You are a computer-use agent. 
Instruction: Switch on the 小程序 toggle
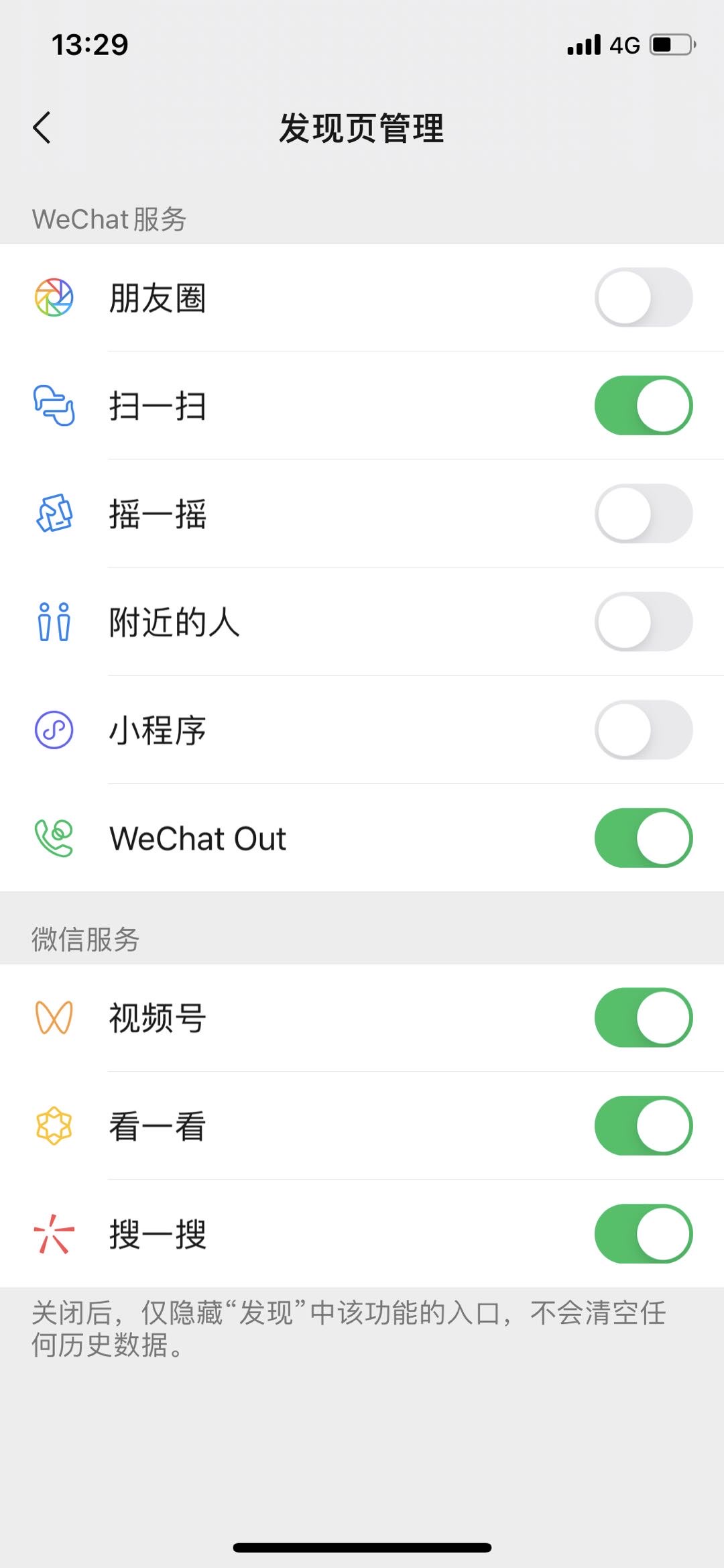pyautogui.click(x=643, y=730)
